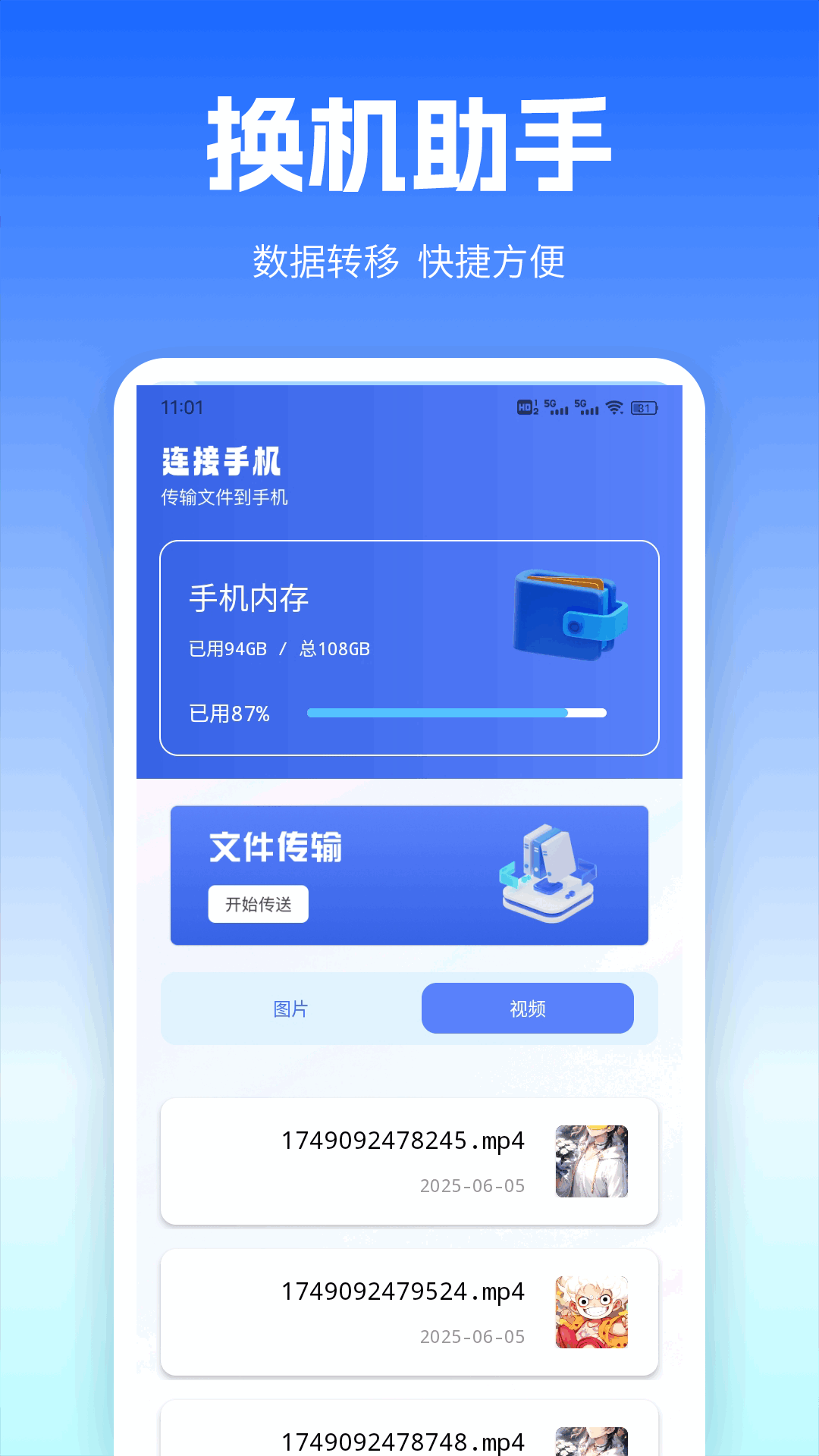Tap the 开始传送 button

(259, 904)
